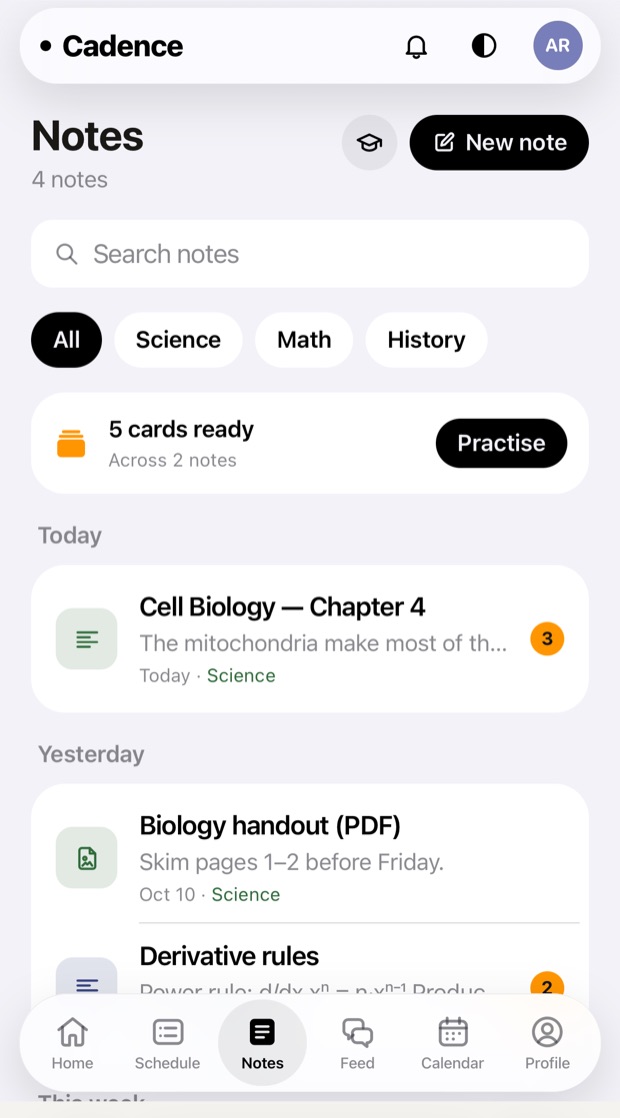Switch to the Profile tab

[x=547, y=1043]
